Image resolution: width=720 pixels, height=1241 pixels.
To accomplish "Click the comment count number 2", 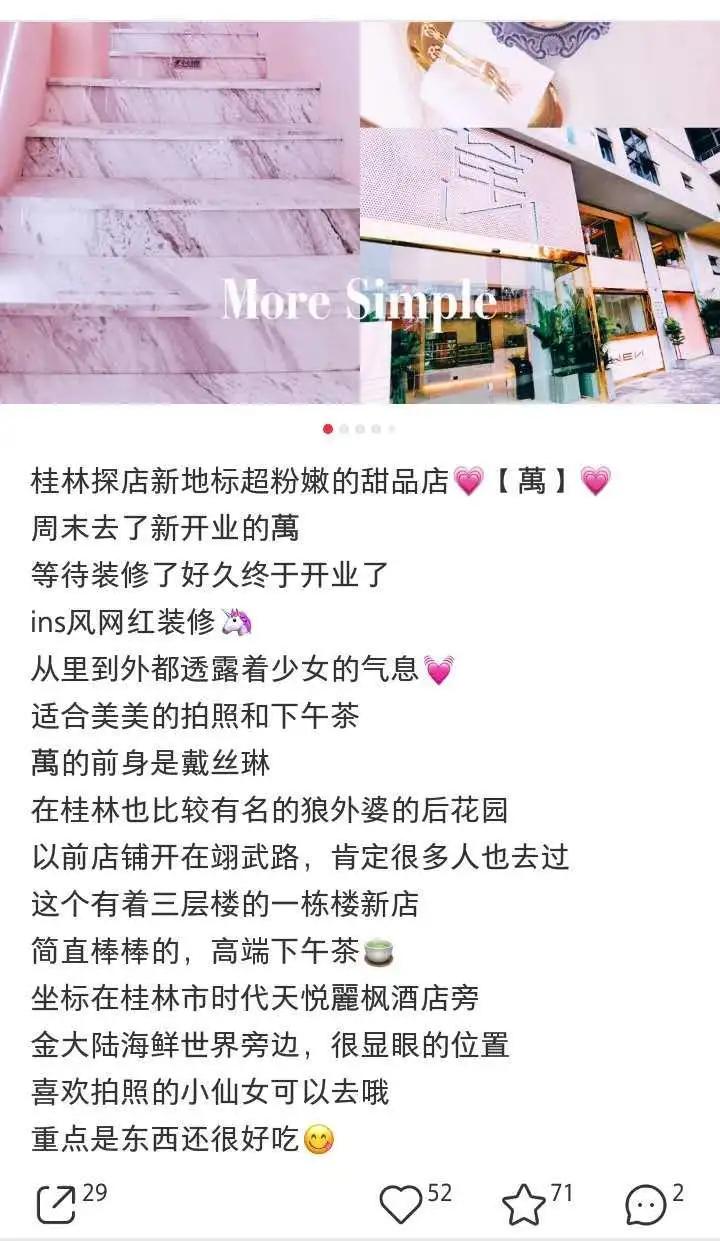I will pyautogui.click(x=677, y=1195).
